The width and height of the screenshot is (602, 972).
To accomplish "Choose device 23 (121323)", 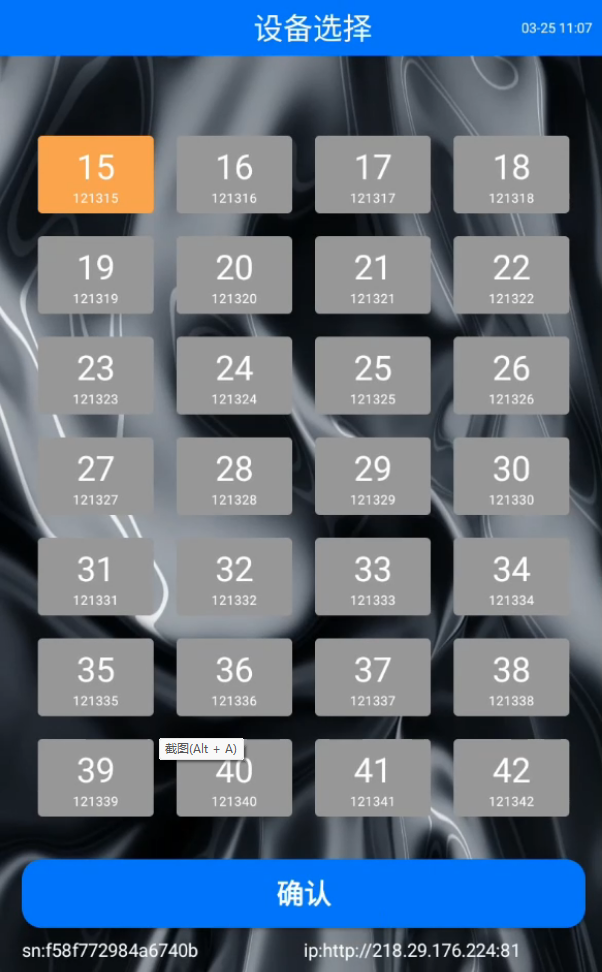I will 96,376.
